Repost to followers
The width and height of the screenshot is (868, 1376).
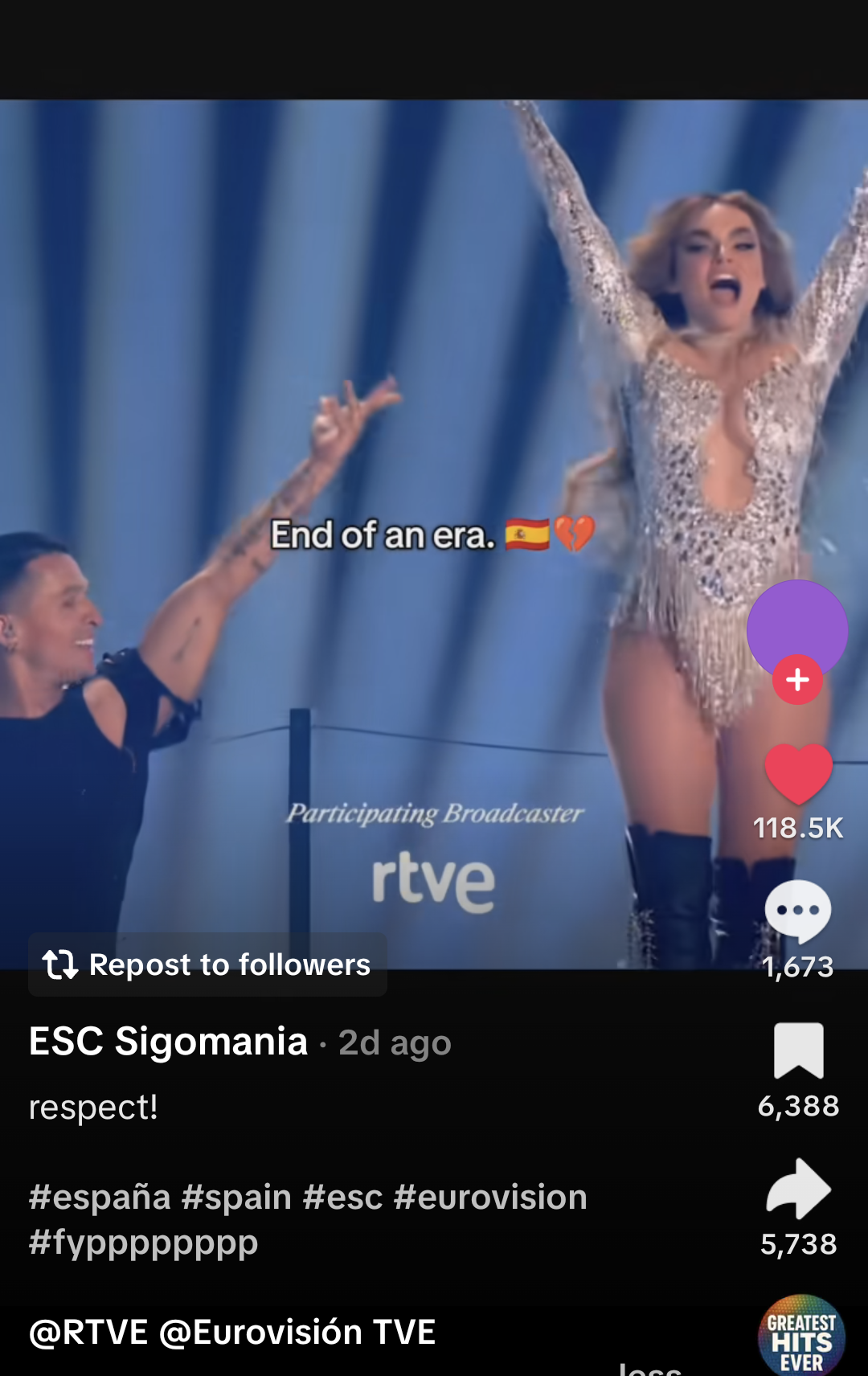pos(207,964)
